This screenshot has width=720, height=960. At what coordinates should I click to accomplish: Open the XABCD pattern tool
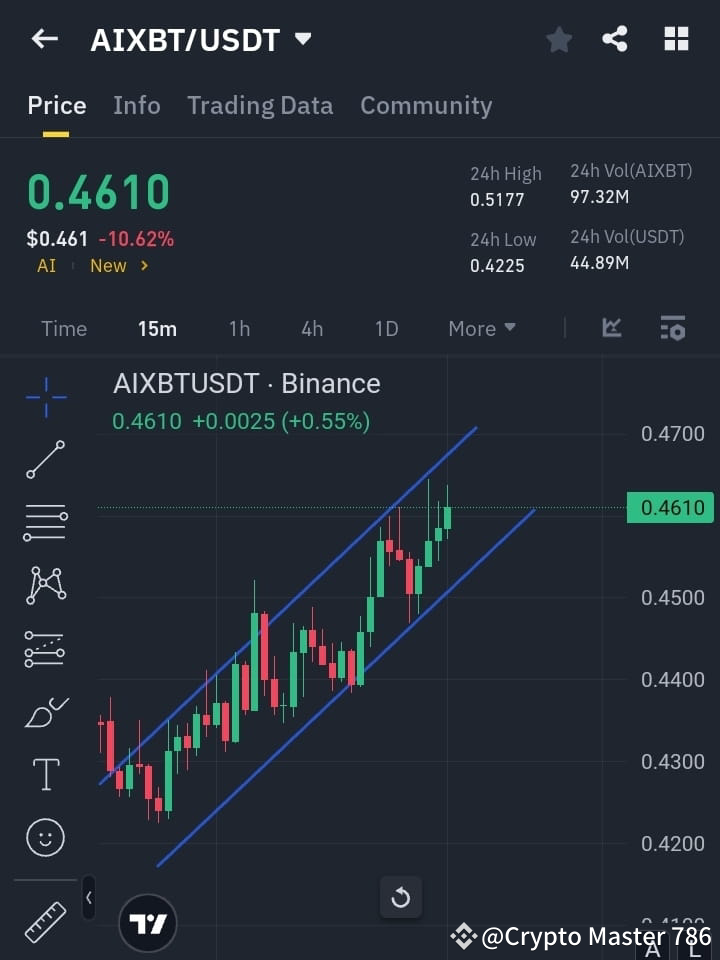point(45,585)
